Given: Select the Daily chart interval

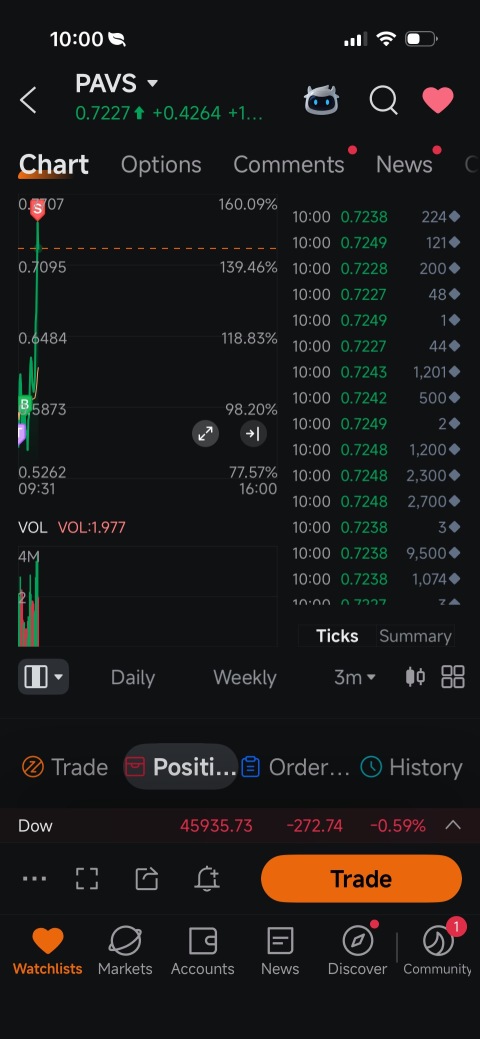Looking at the screenshot, I should coord(133,677).
